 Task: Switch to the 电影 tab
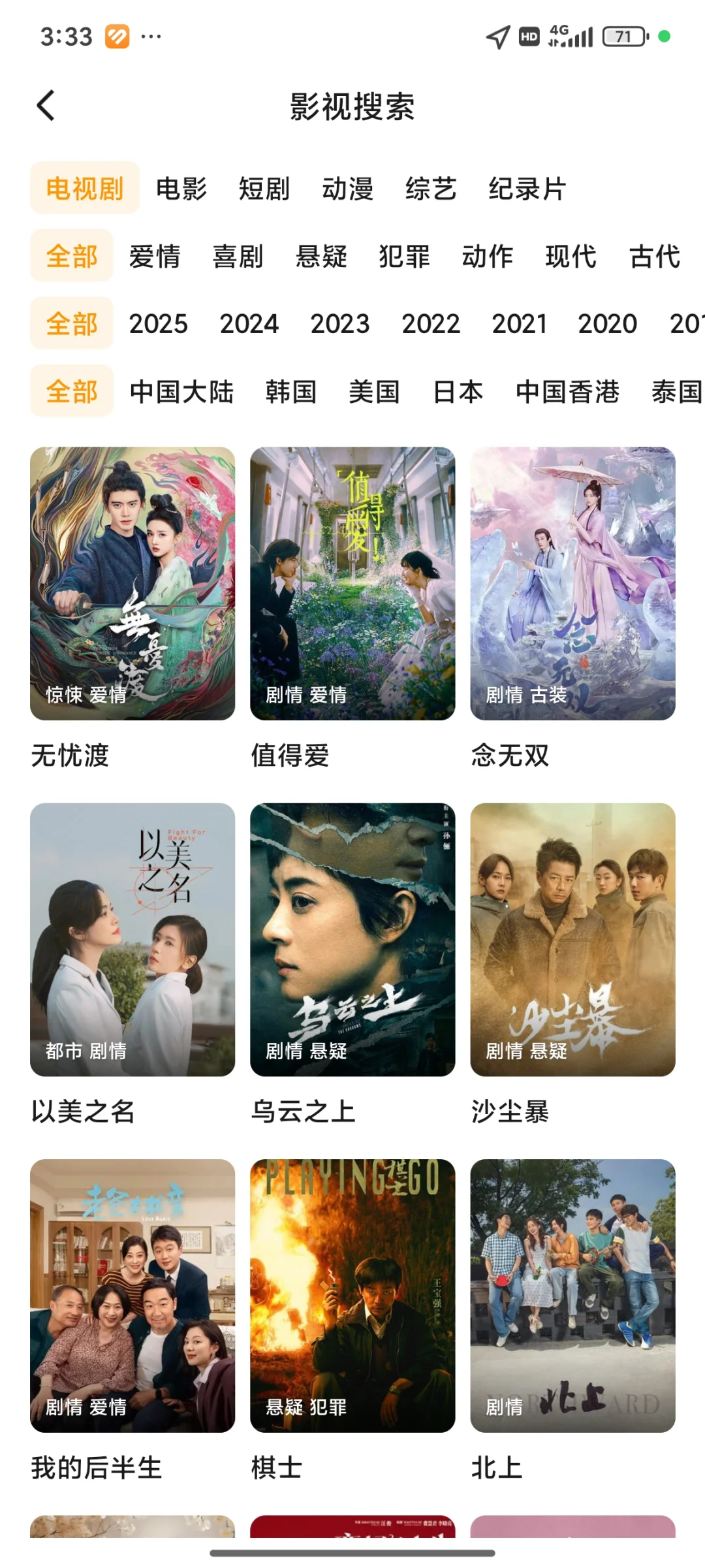(x=181, y=189)
